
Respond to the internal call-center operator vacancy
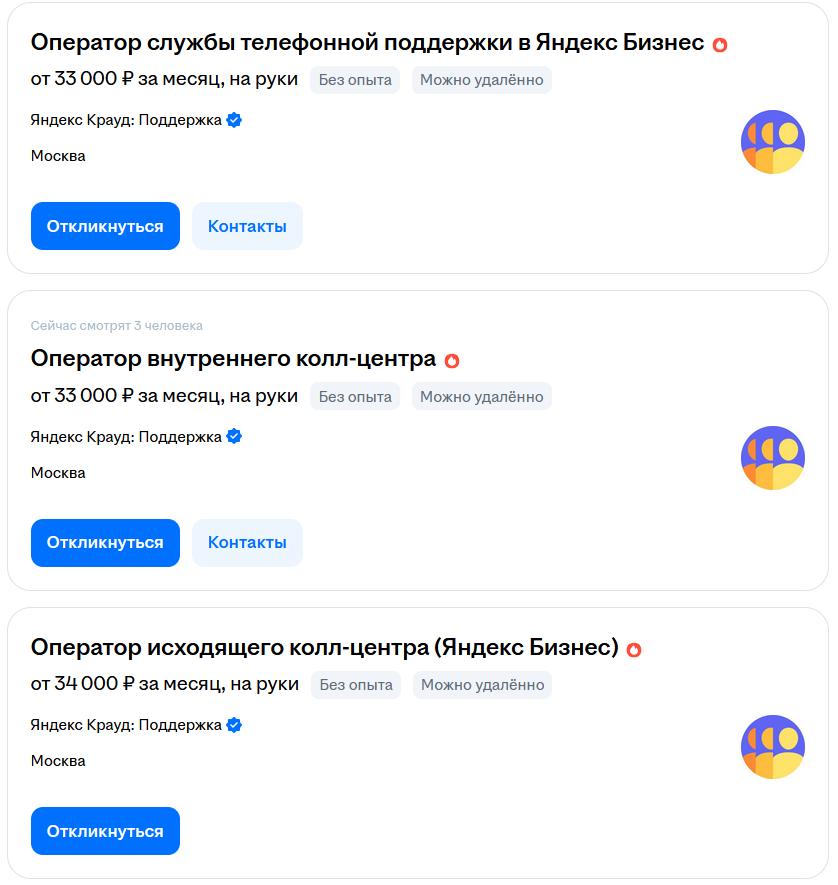pyautogui.click(x=105, y=543)
